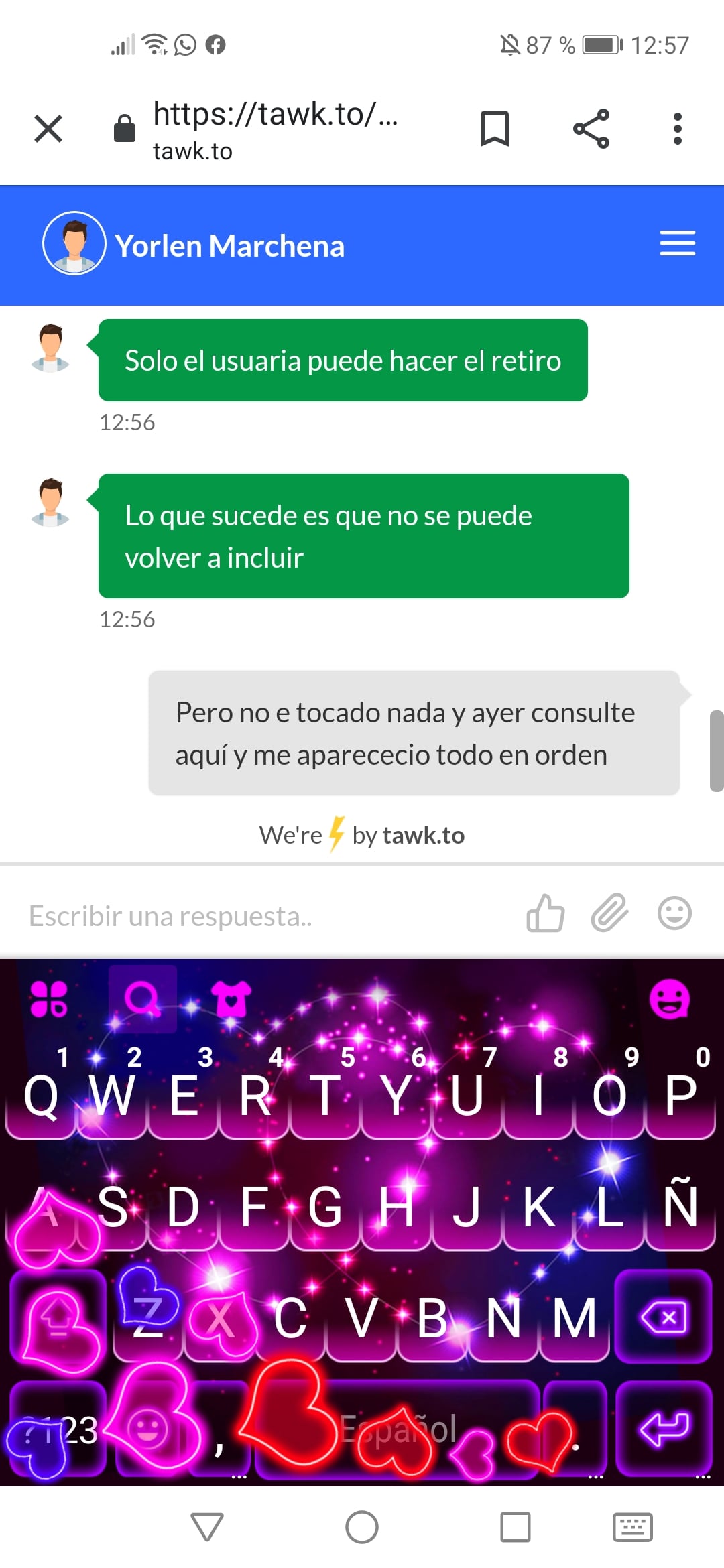The width and height of the screenshot is (724, 1568).
Task: Open the chat hamburger menu
Action: tap(677, 243)
